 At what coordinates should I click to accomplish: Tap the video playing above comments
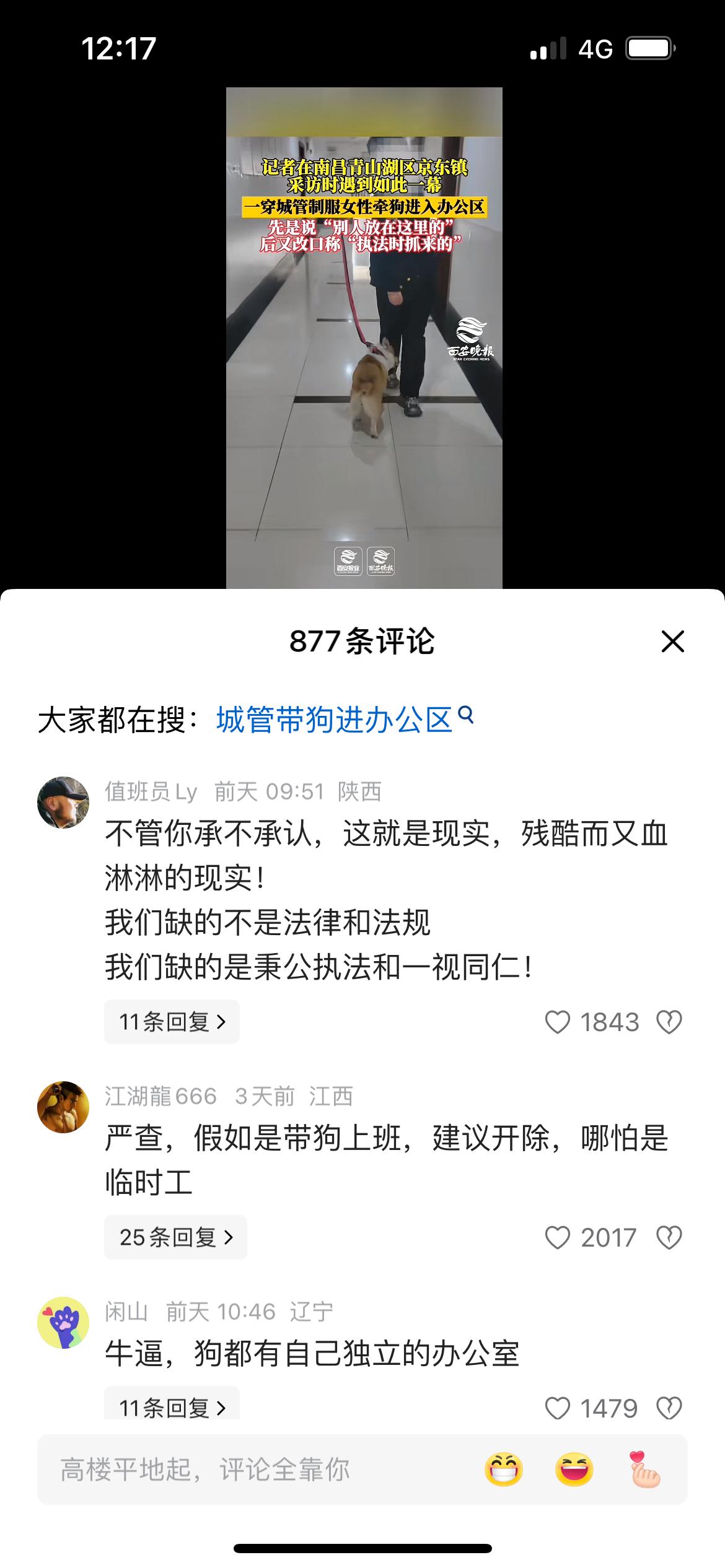[x=364, y=338]
